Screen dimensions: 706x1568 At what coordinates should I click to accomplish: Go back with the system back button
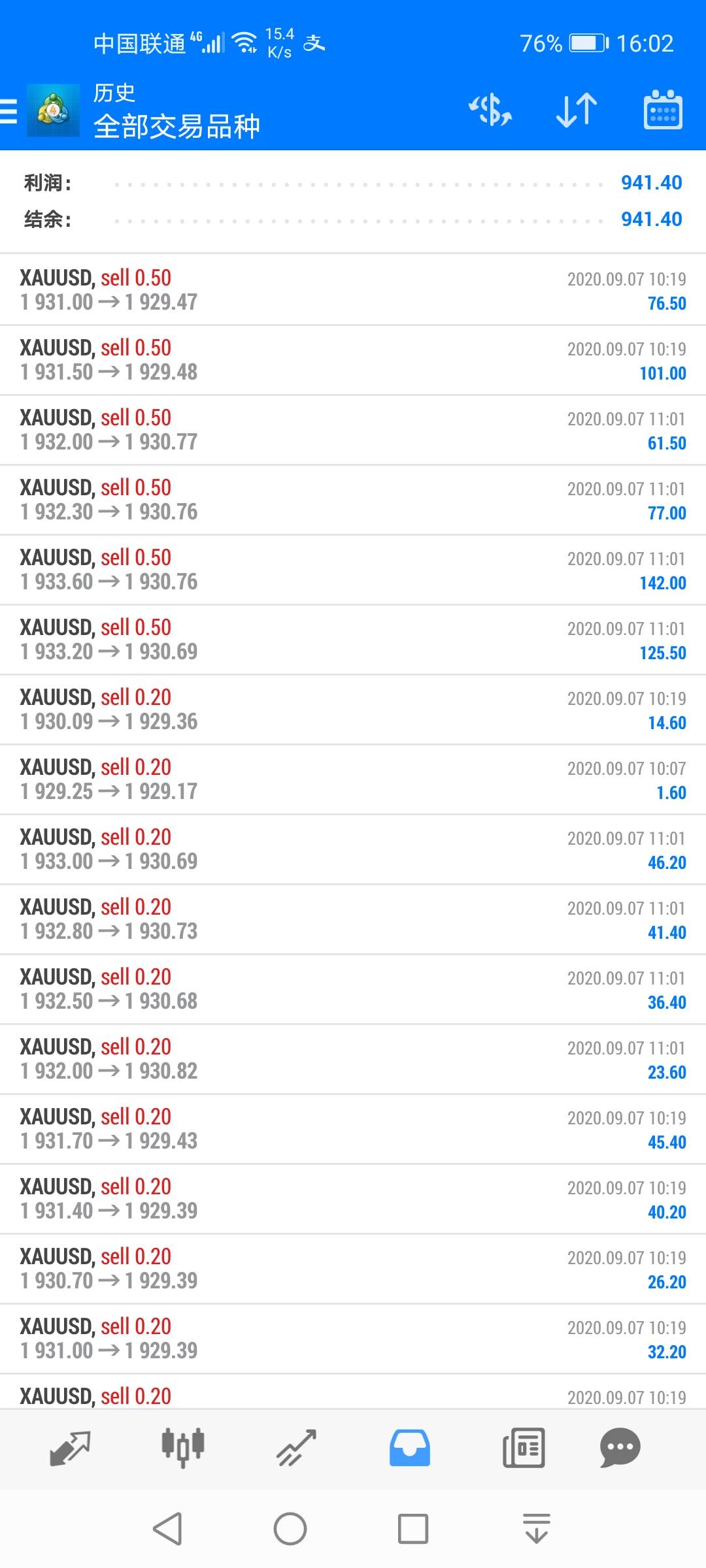coord(167,1529)
